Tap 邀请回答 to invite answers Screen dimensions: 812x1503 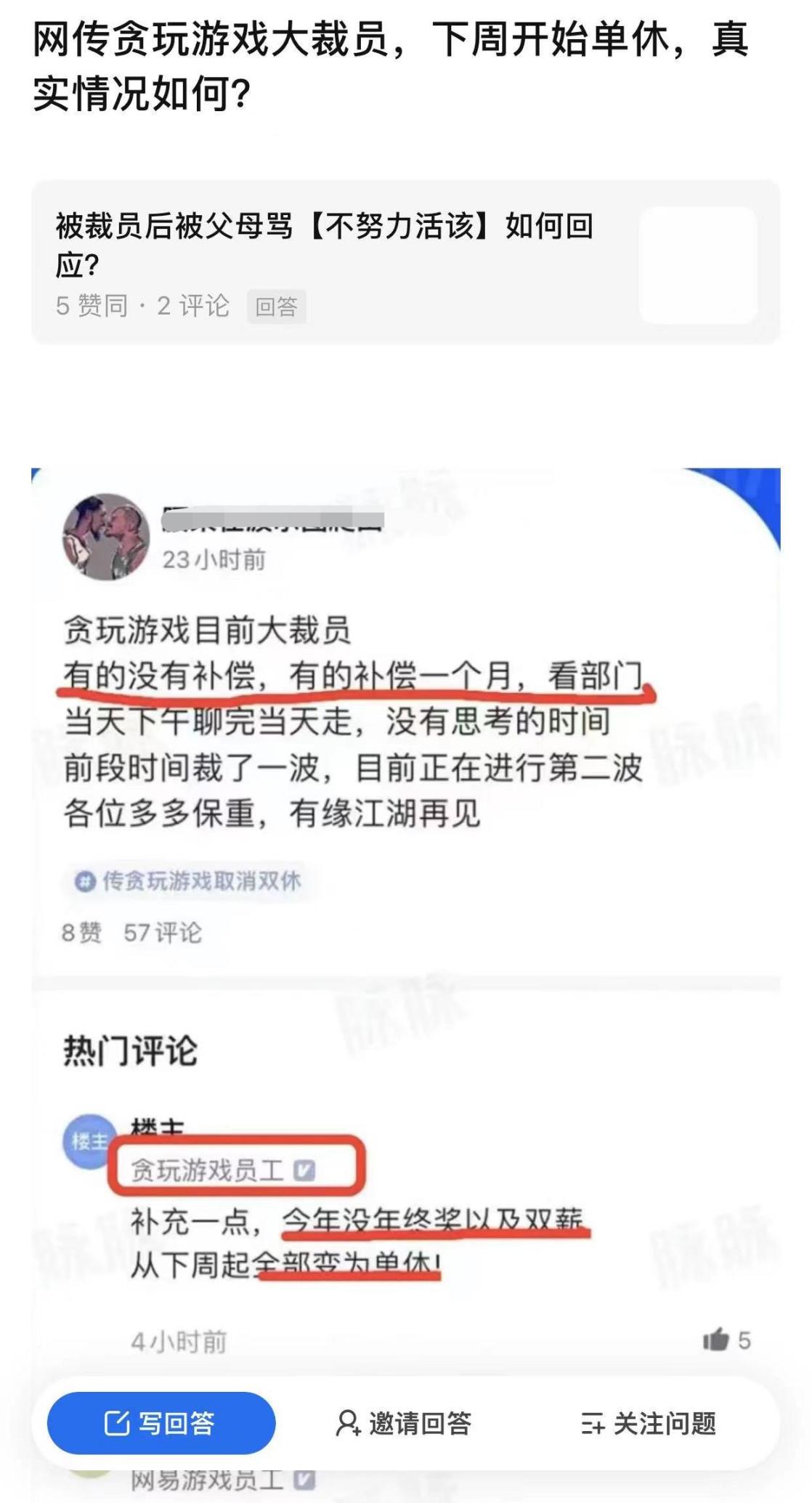point(404,1423)
